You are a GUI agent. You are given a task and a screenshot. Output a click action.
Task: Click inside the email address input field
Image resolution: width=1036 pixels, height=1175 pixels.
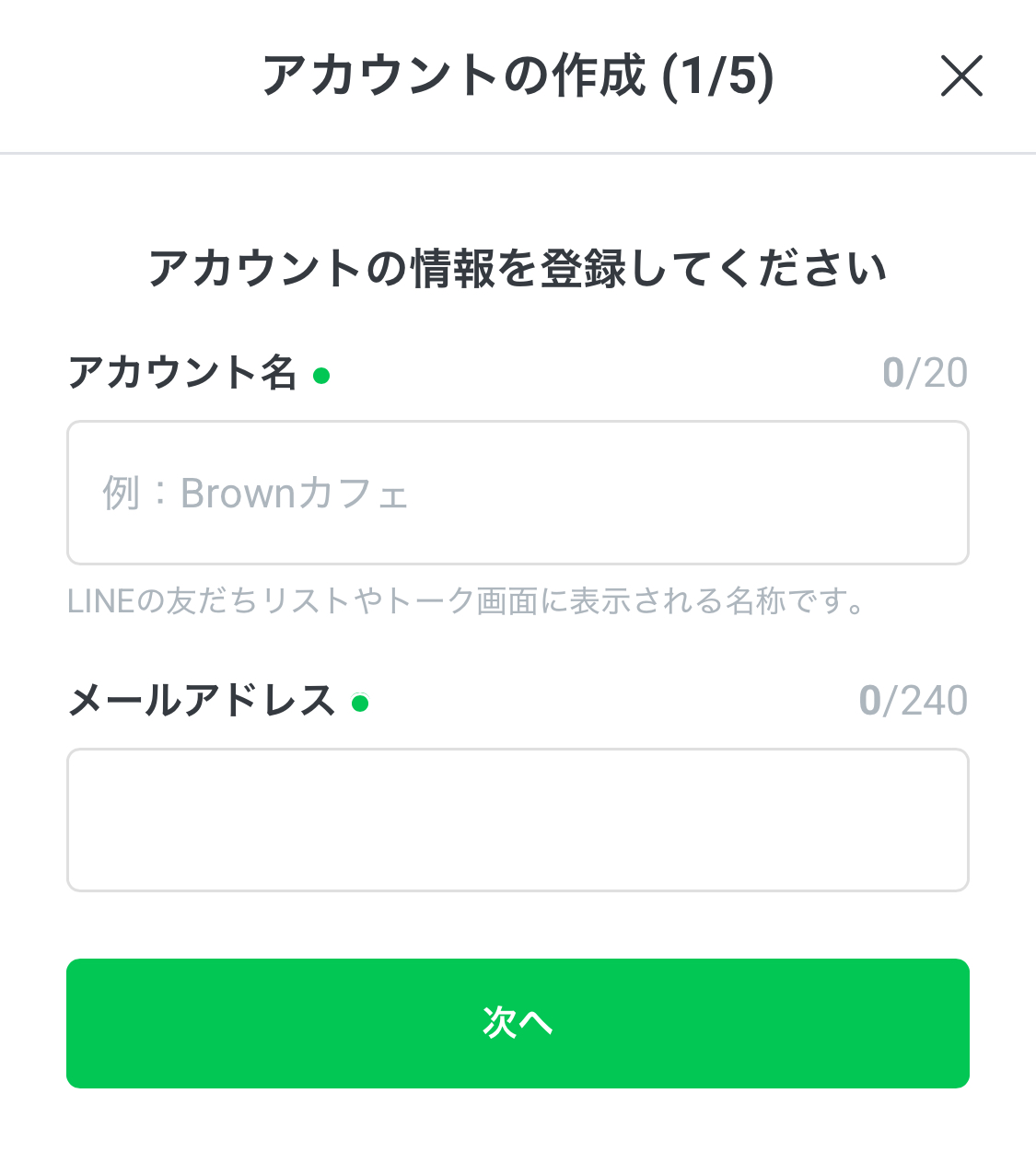(518, 820)
